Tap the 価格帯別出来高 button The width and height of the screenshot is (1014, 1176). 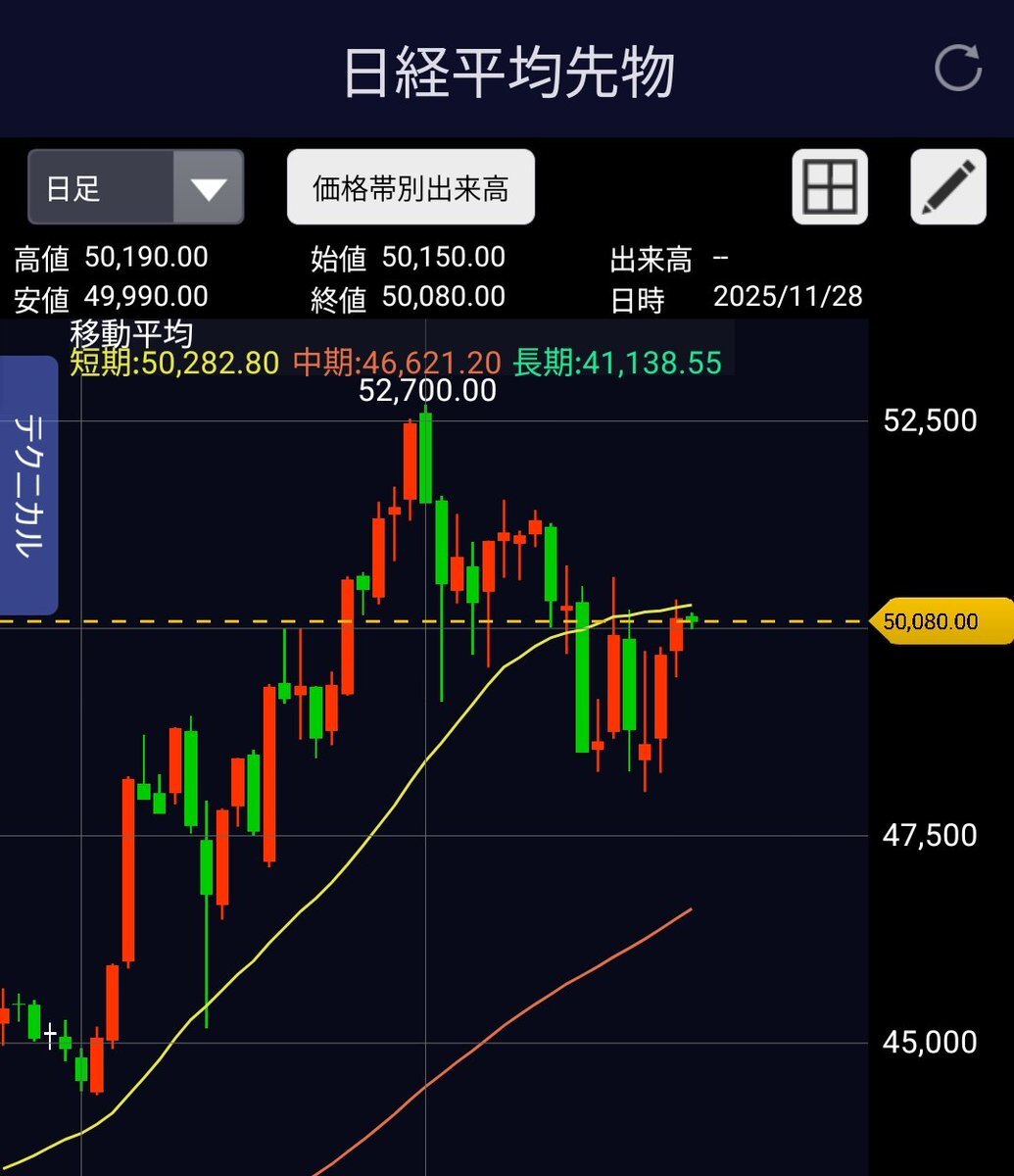[410, 187]
